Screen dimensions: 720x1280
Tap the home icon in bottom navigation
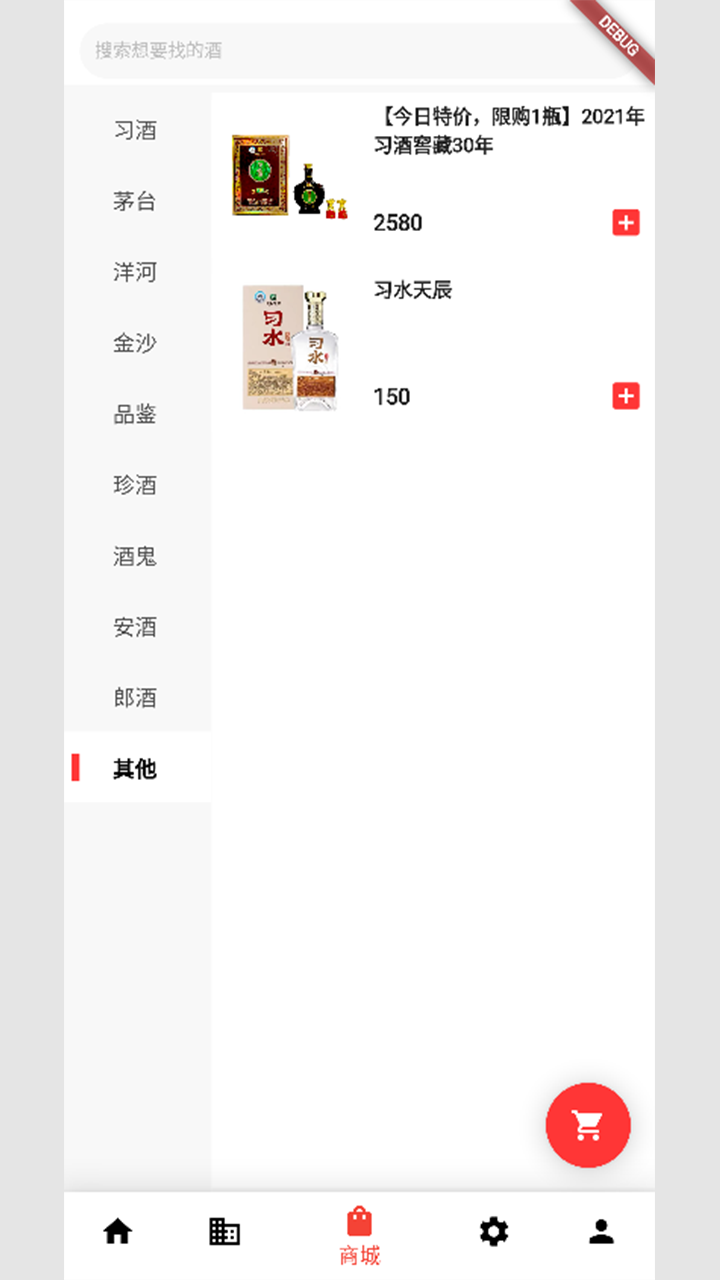tap(117, 1232)
